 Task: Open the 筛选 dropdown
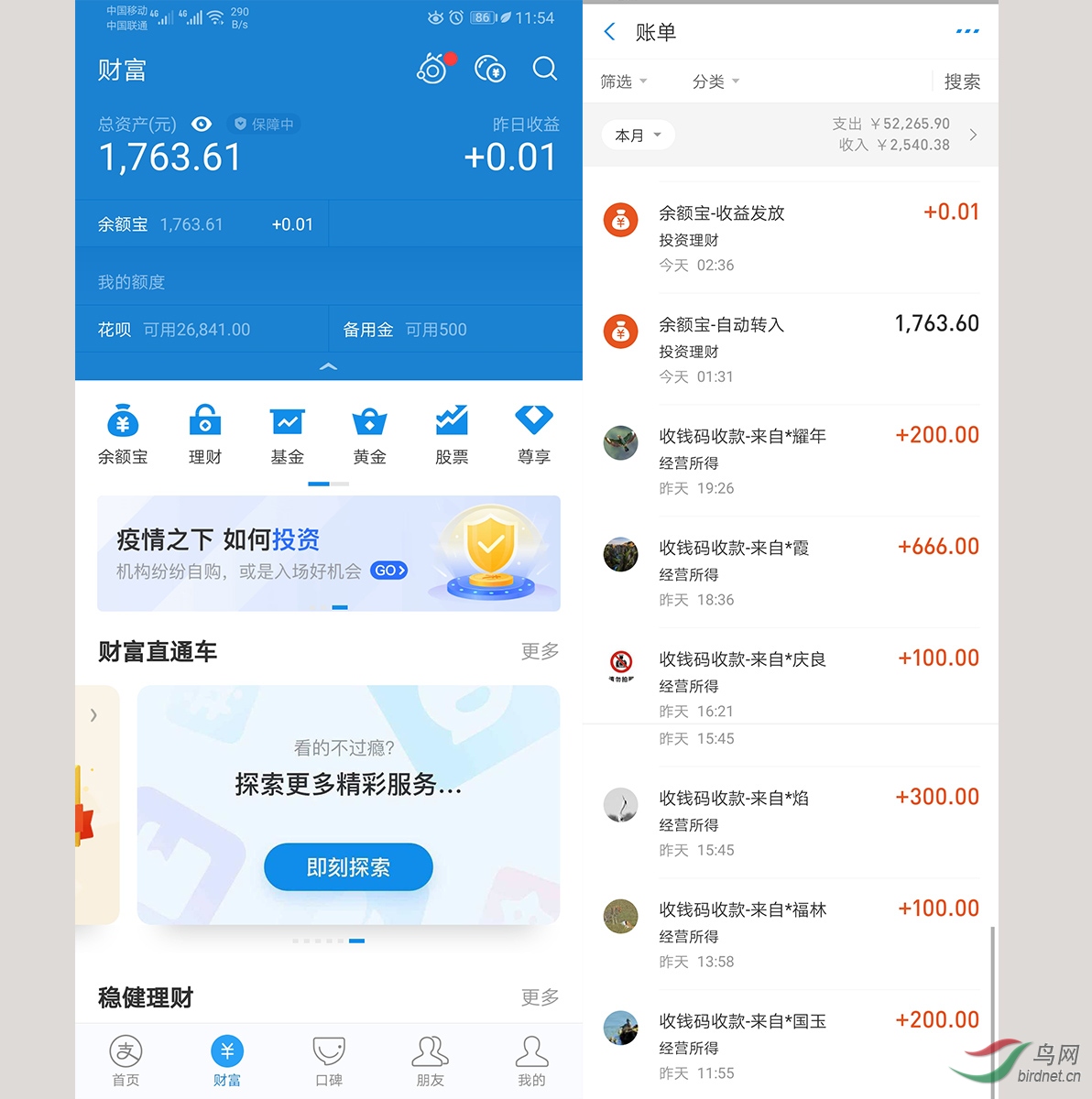click(623, 82)
